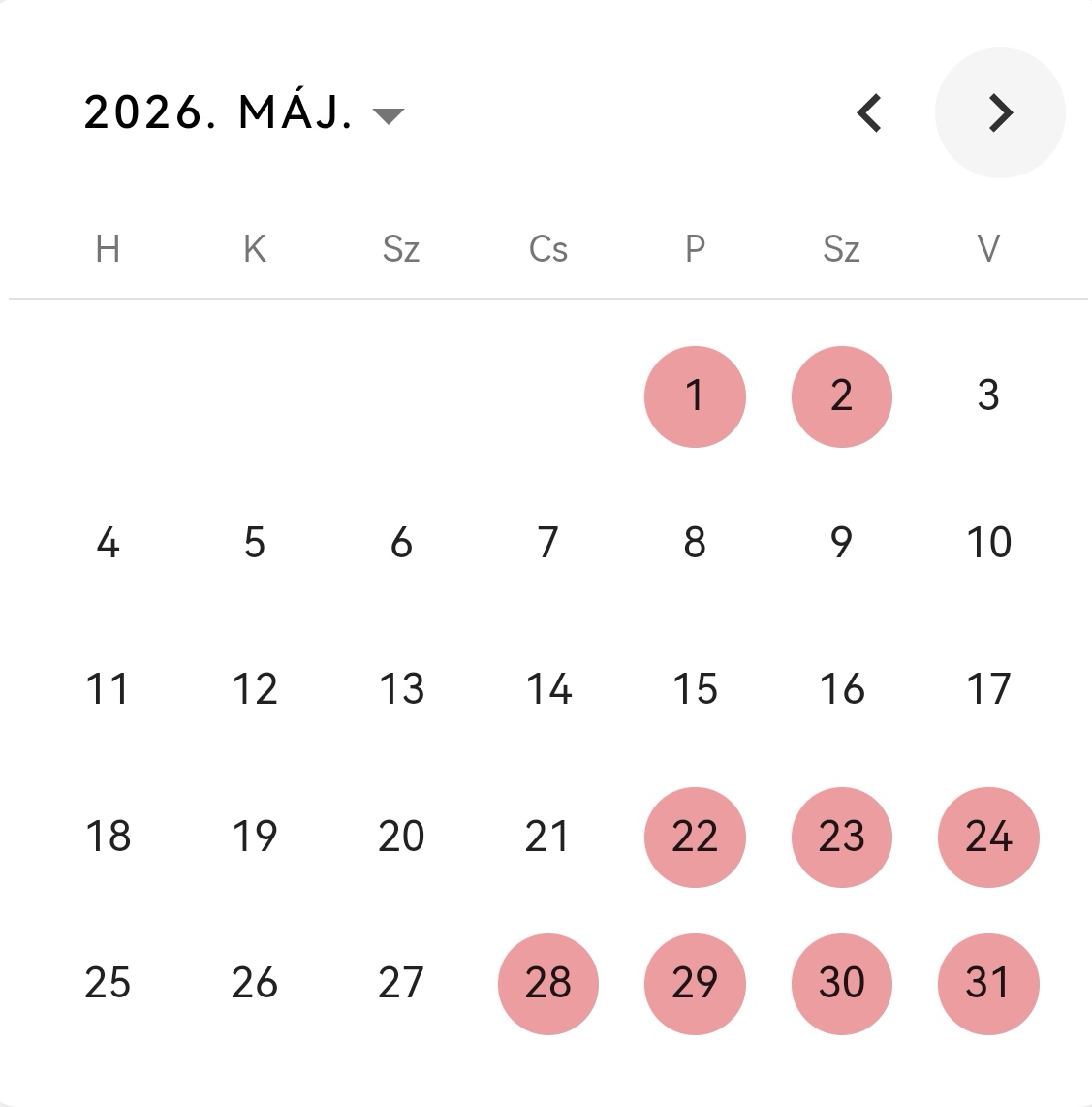The image size is (1092, 1107).
Task: Go to the next month
Action: tap(1000, 113)
